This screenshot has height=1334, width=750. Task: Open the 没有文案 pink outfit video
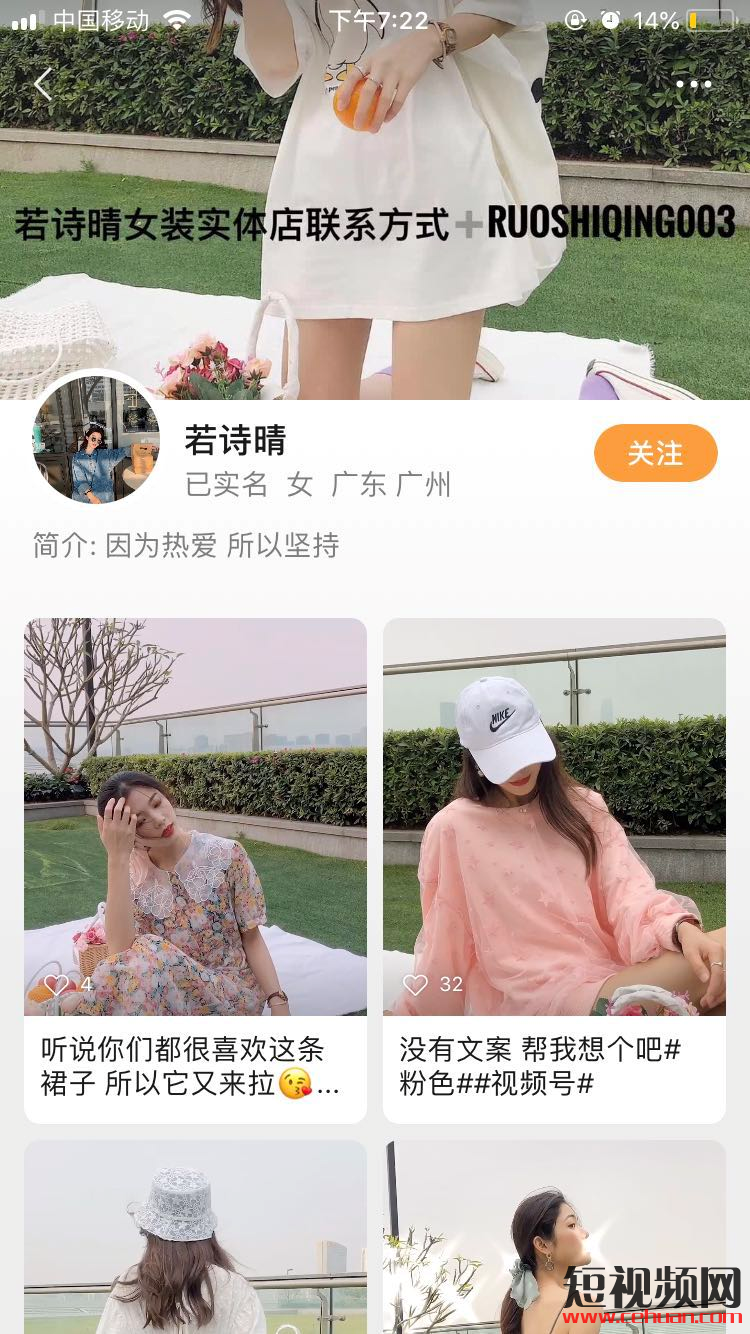point(554,870)
